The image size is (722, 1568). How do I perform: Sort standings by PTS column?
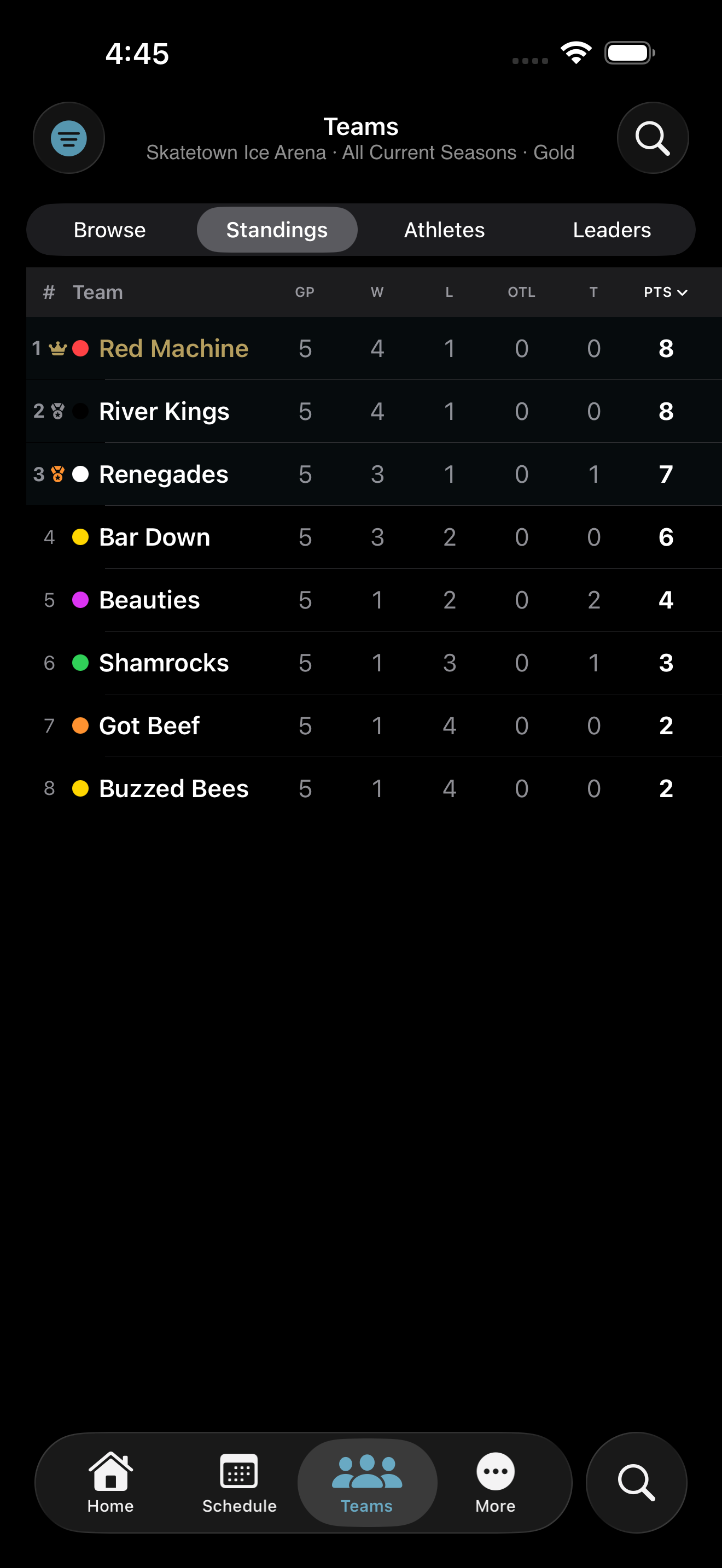pos(665,292)
